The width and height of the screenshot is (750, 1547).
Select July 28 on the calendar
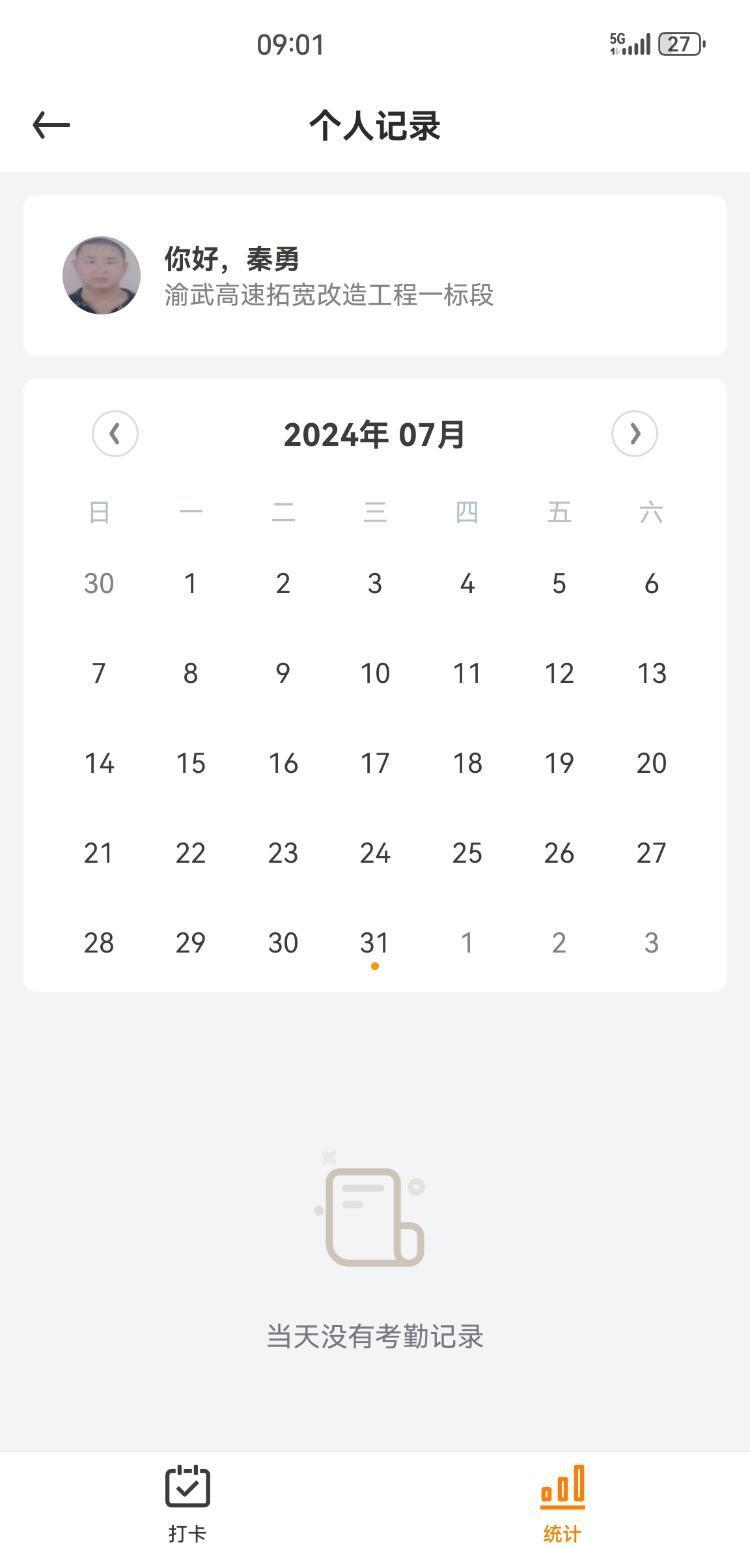(99, 943)
